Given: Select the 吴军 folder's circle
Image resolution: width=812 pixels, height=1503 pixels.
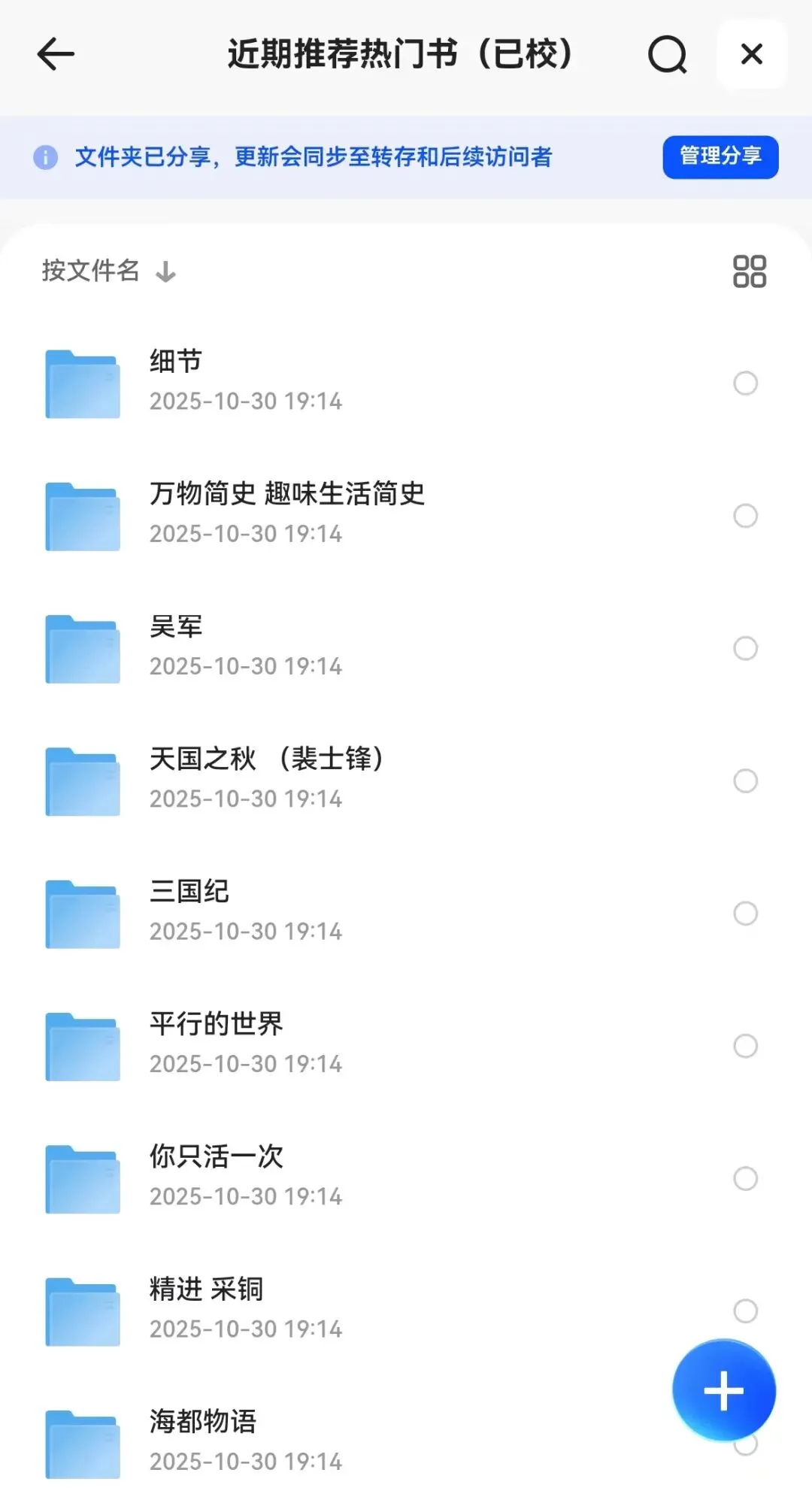Looking at the screenshot, I should (x=745, y=648).
